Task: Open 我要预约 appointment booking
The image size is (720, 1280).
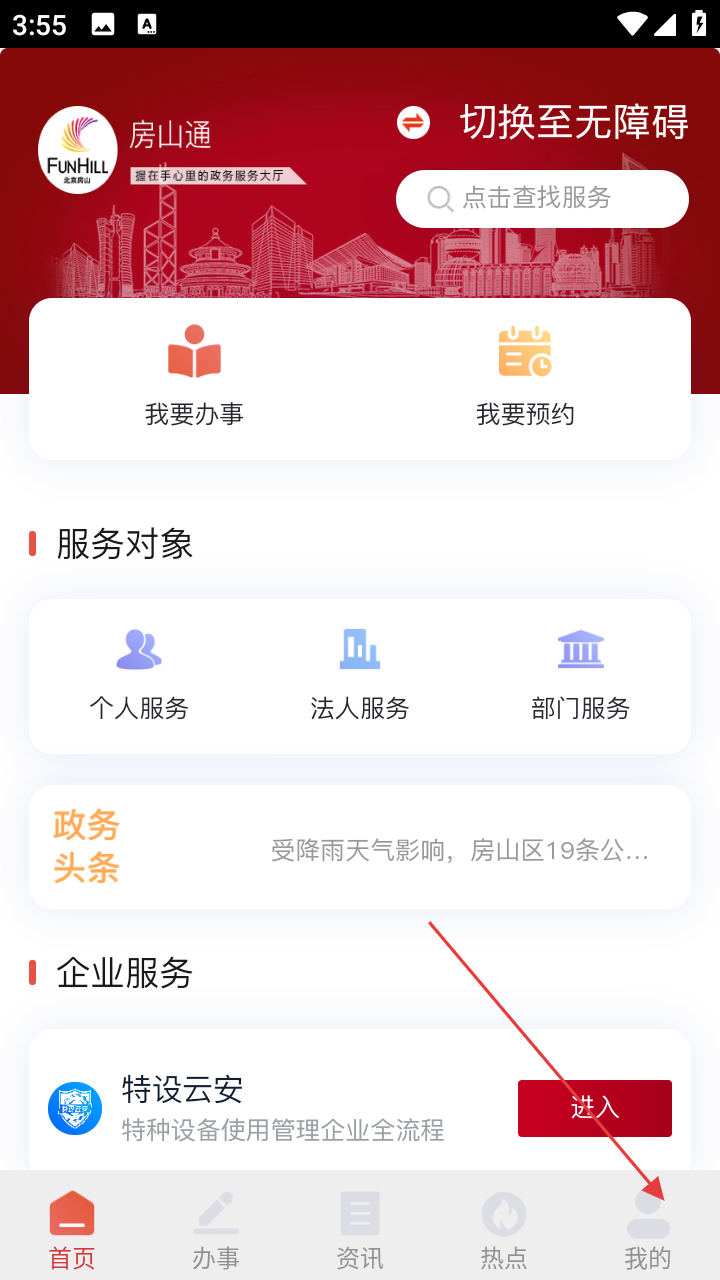Action: pyautogui.click(x=525, y=377)
